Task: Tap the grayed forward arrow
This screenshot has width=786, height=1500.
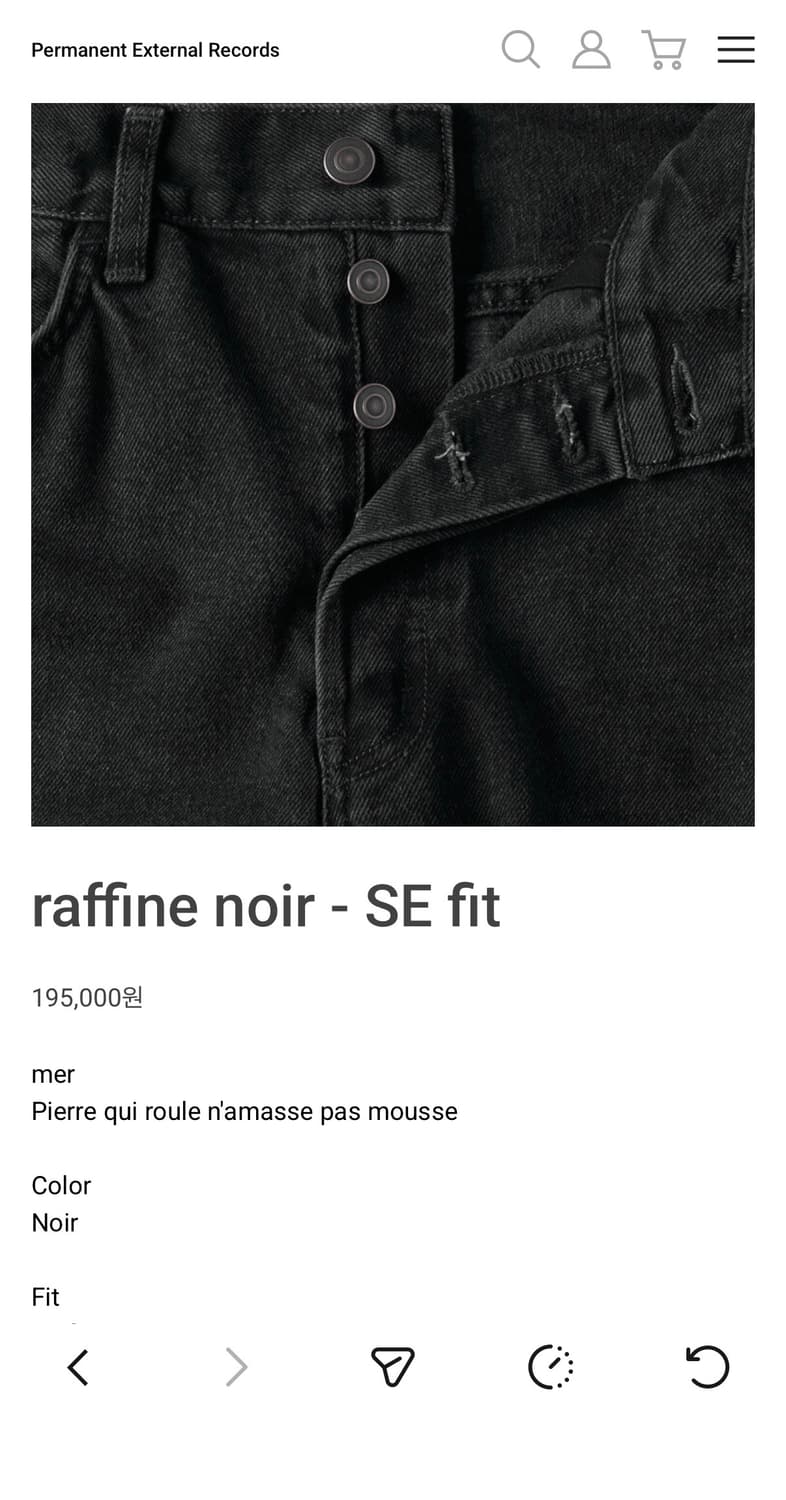Action: [235, 1367]
